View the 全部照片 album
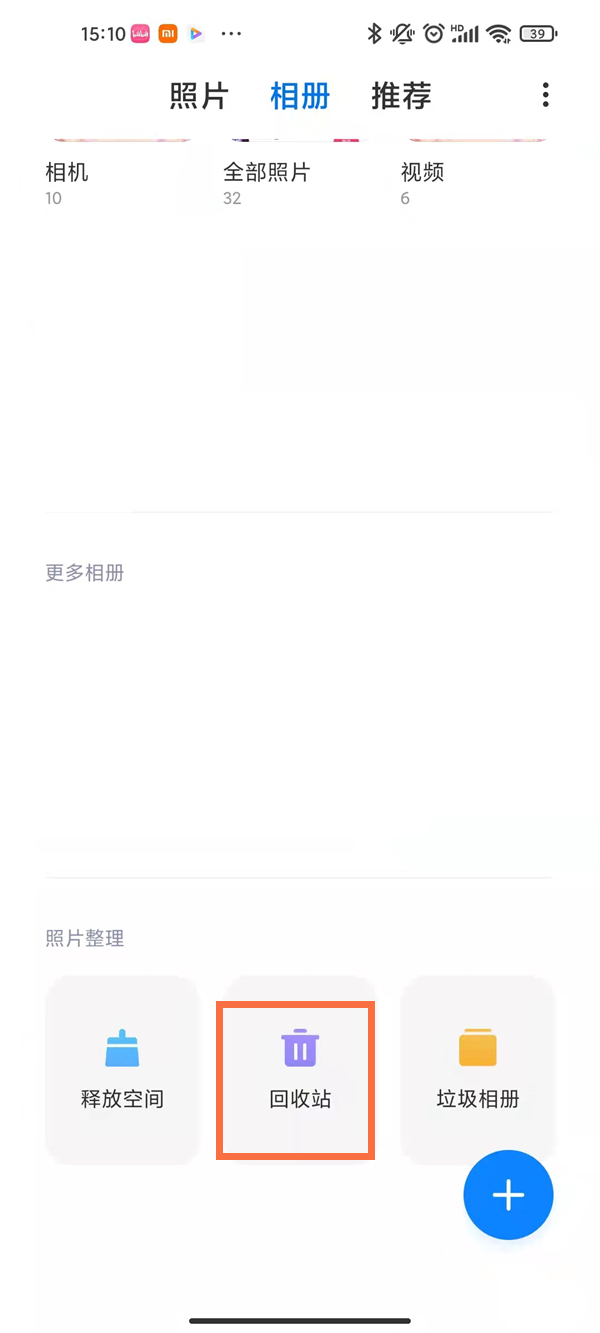Image resolution: width=600 pixels, height=1333 pixels. [266, 172]
